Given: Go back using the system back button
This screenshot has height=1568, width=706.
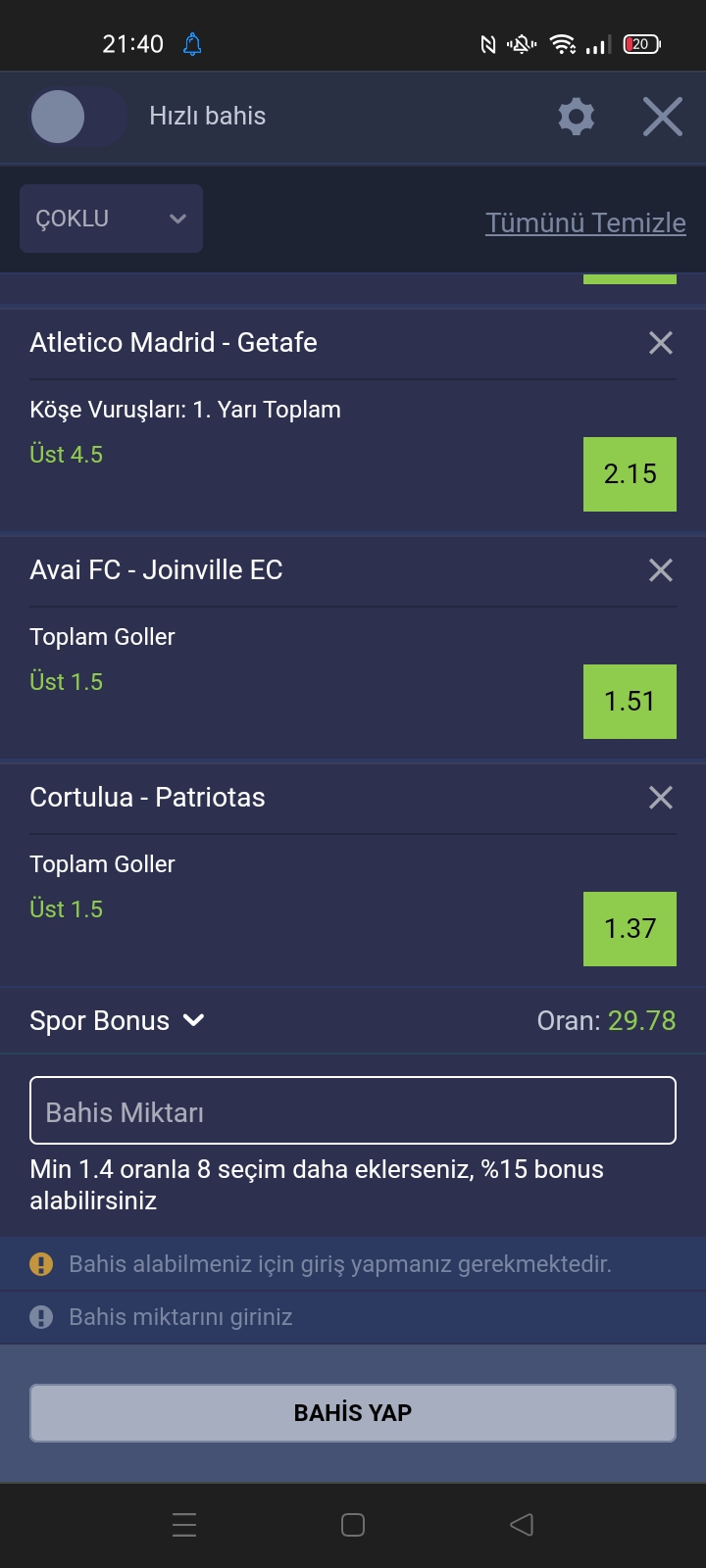Looking at the screenshot, I should tap(522, 1525).
